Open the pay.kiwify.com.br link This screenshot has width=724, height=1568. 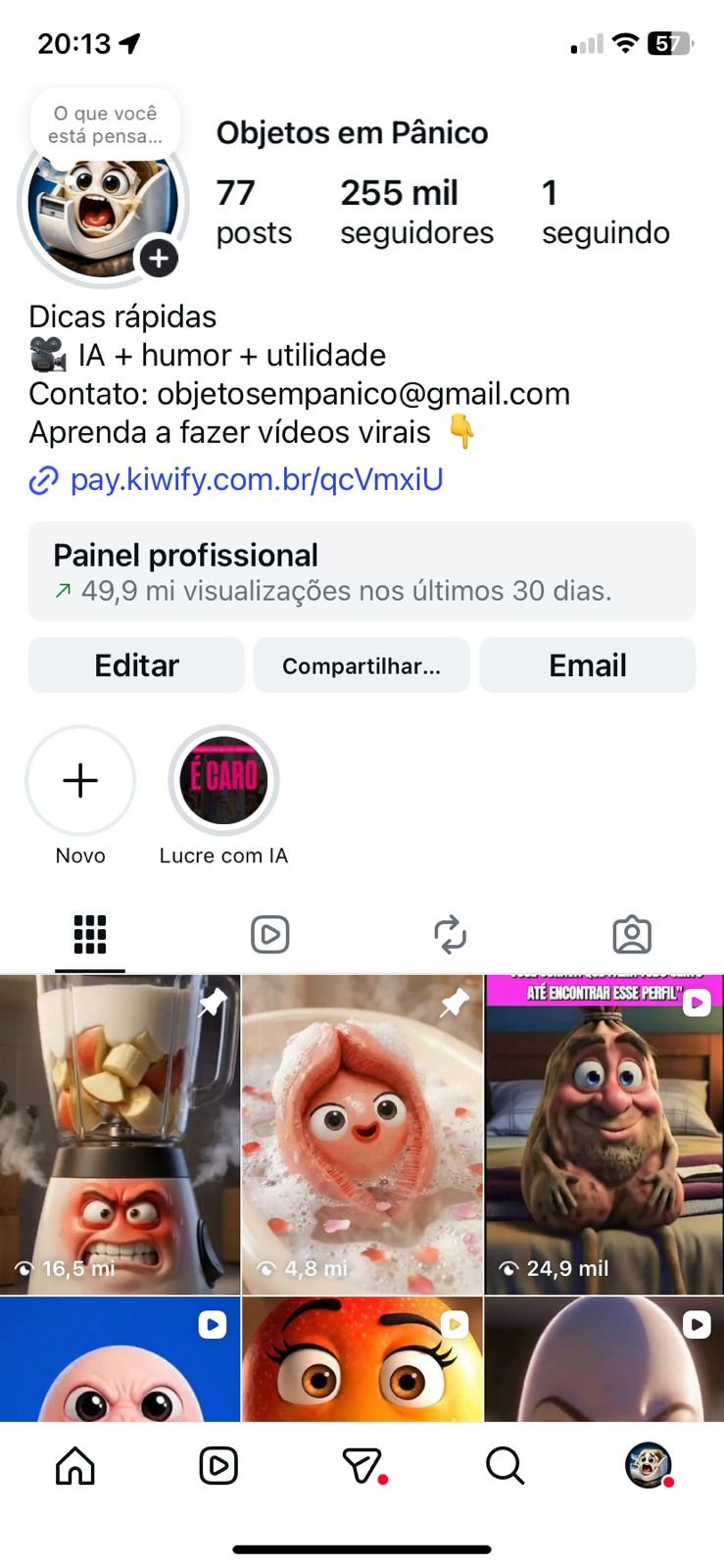point(256,479)
